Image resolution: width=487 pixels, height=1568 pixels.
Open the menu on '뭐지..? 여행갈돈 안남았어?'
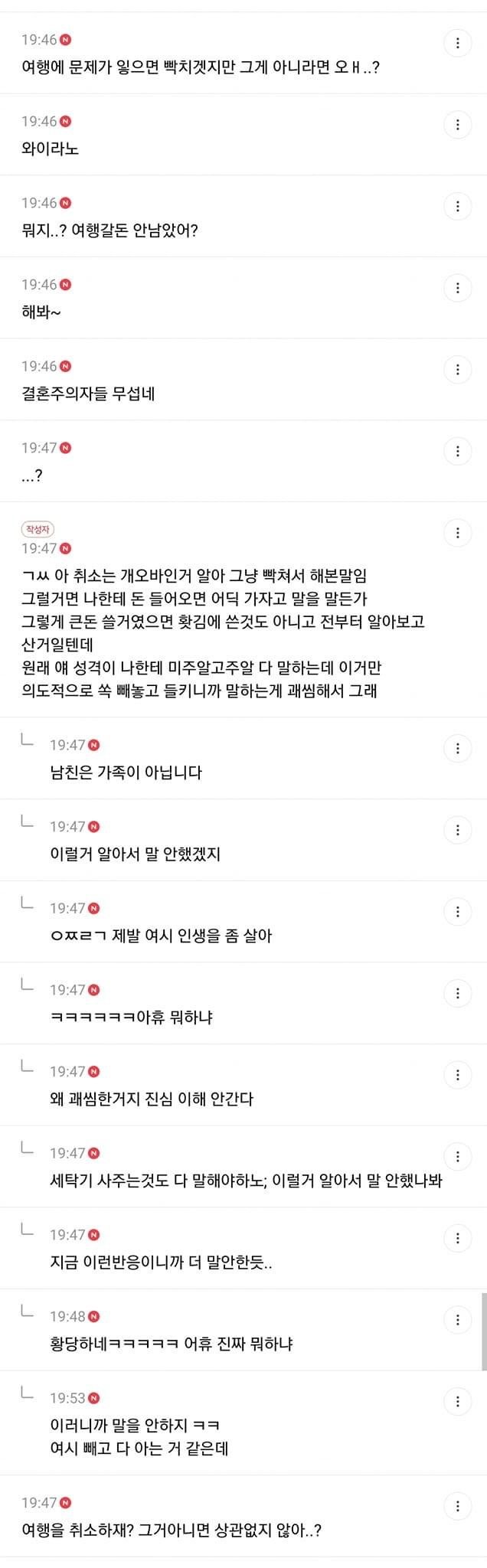coord(457,206)
